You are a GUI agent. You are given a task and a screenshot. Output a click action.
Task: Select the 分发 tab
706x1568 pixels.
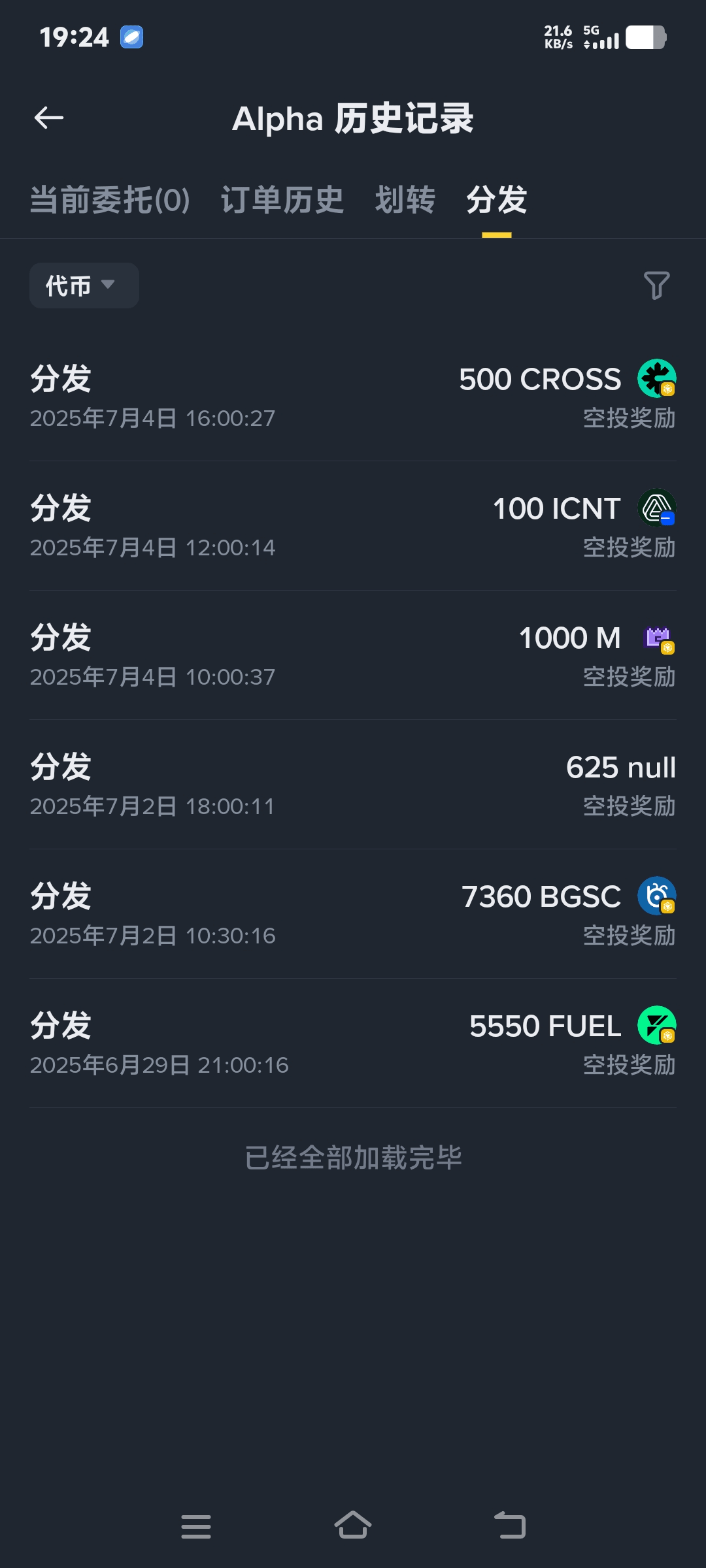click(497, 200)
